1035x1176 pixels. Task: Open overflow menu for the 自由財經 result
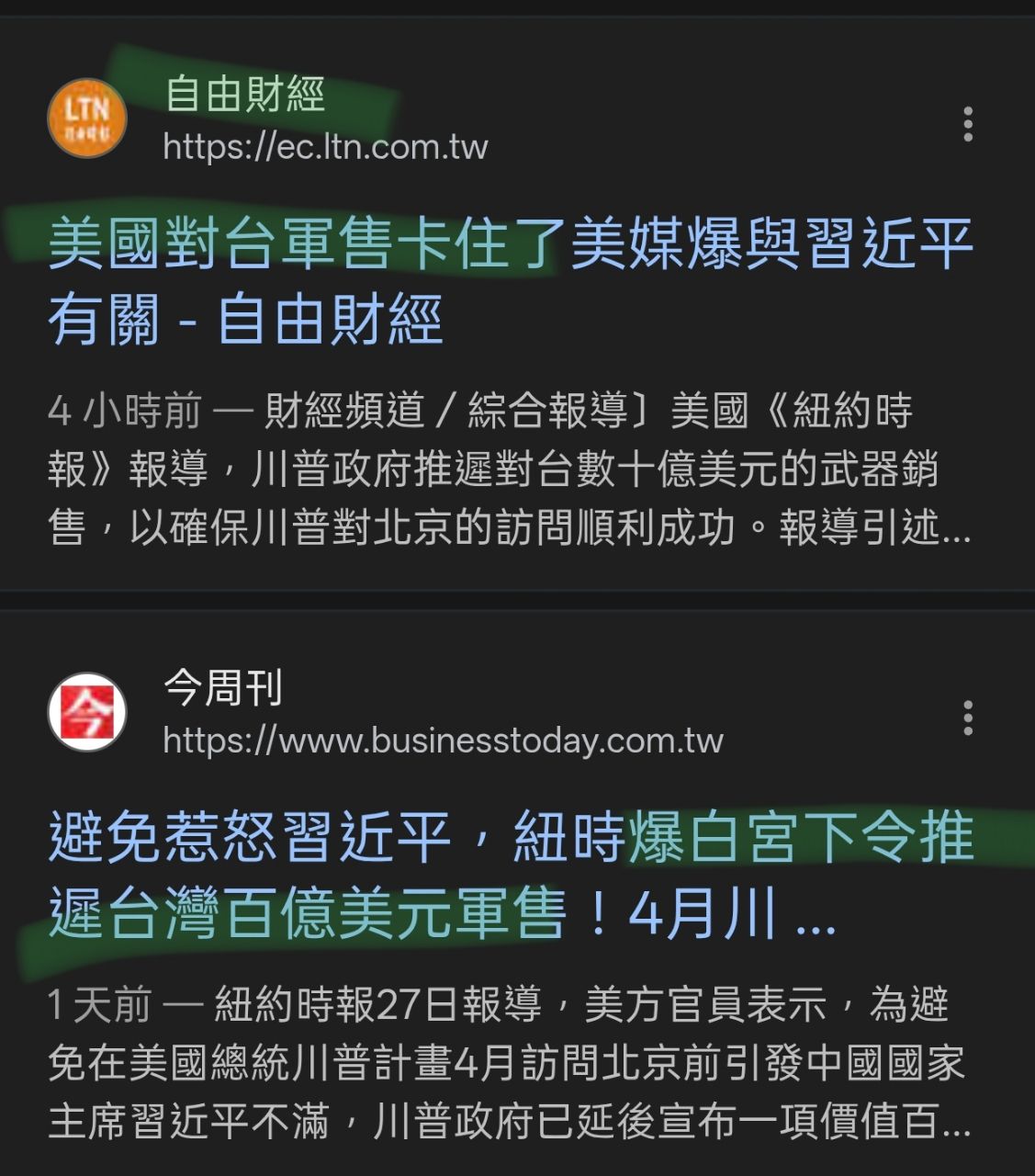(x=967, y=124)
